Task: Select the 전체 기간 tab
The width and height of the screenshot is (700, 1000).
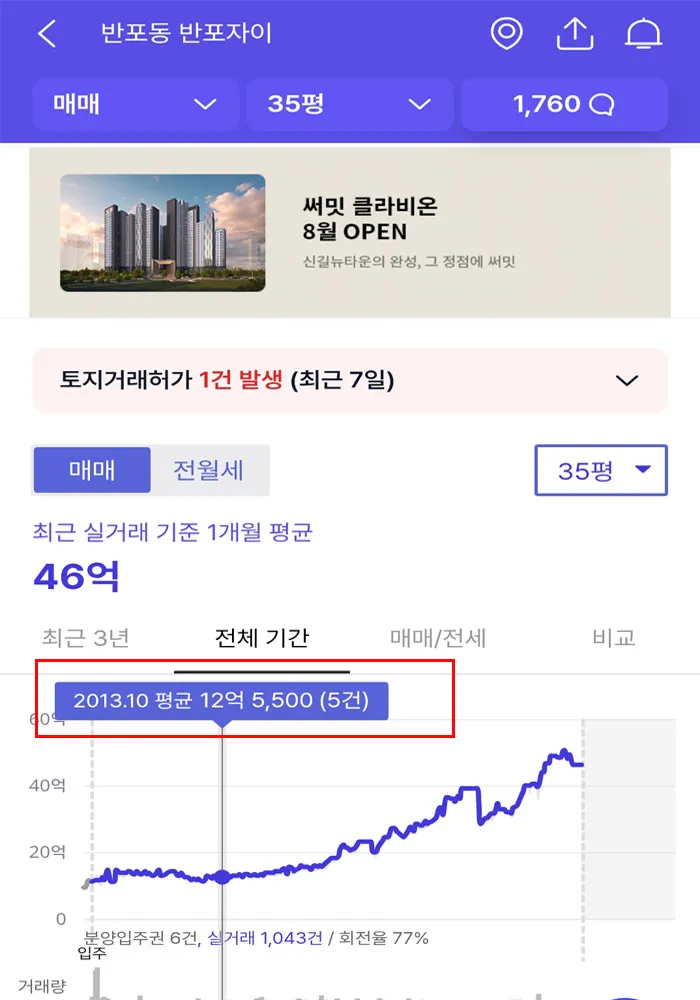Action: (x=262, y=638)
